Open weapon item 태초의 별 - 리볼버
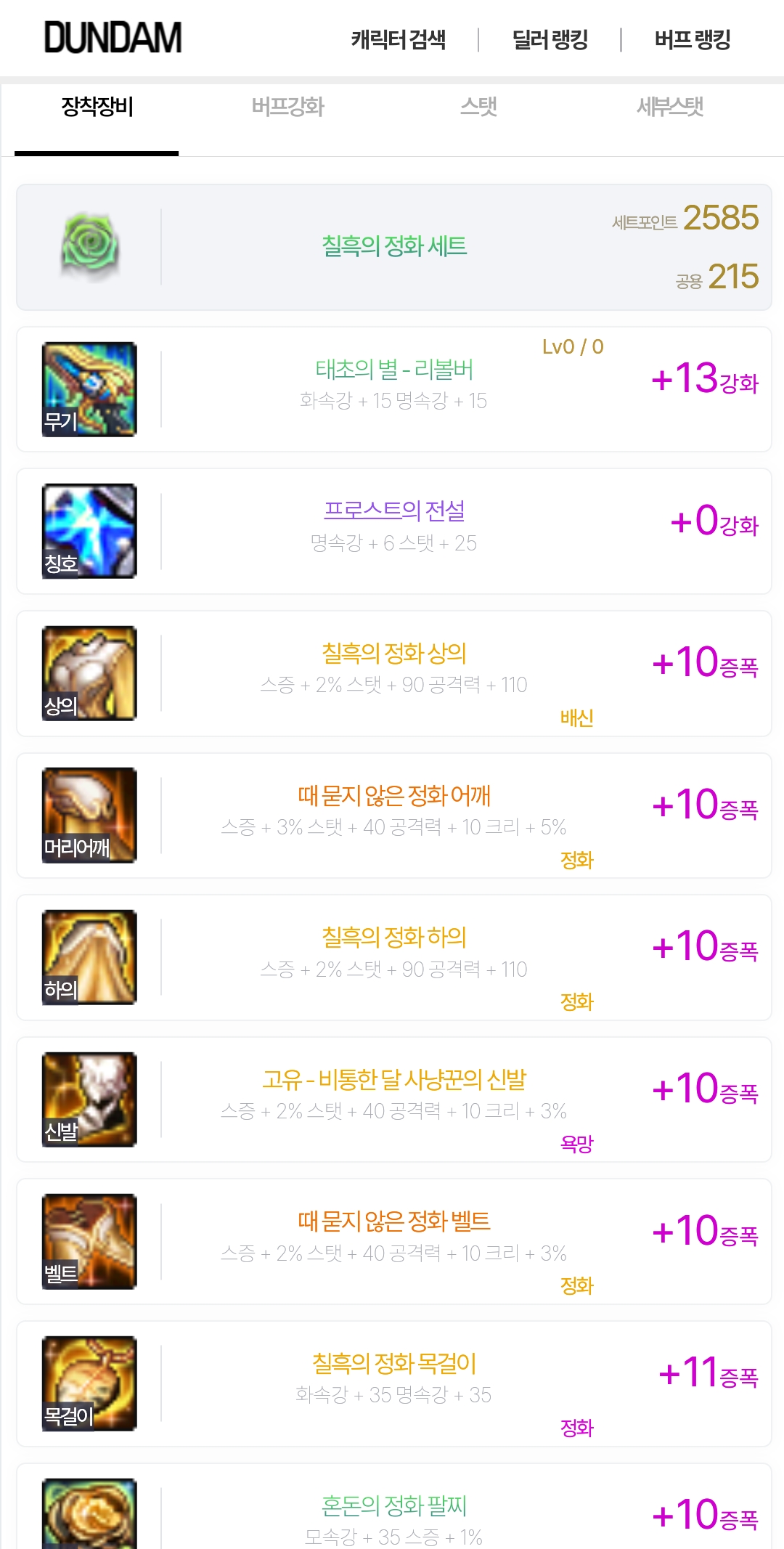 tap(393, 389)
